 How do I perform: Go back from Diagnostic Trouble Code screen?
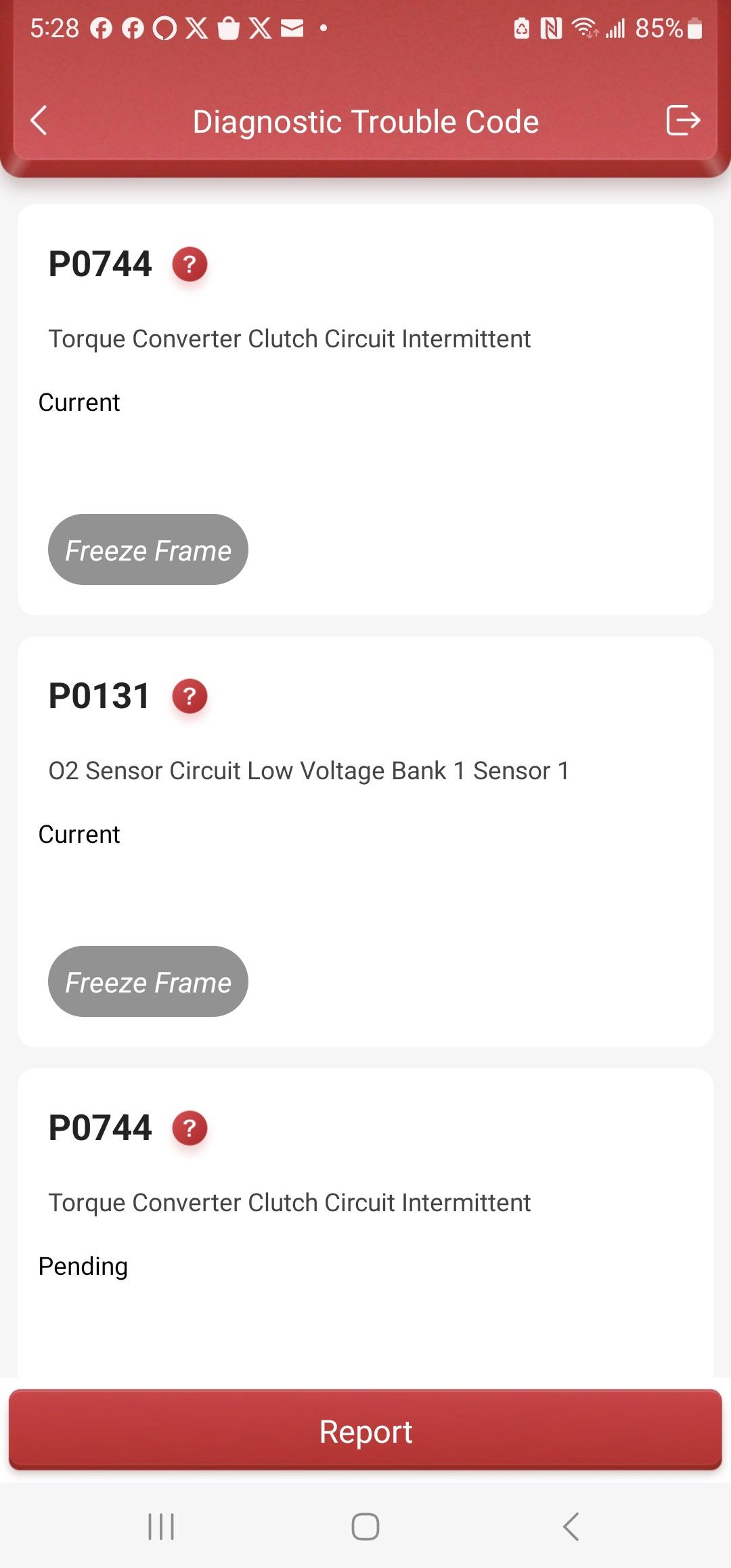point(39,121)
